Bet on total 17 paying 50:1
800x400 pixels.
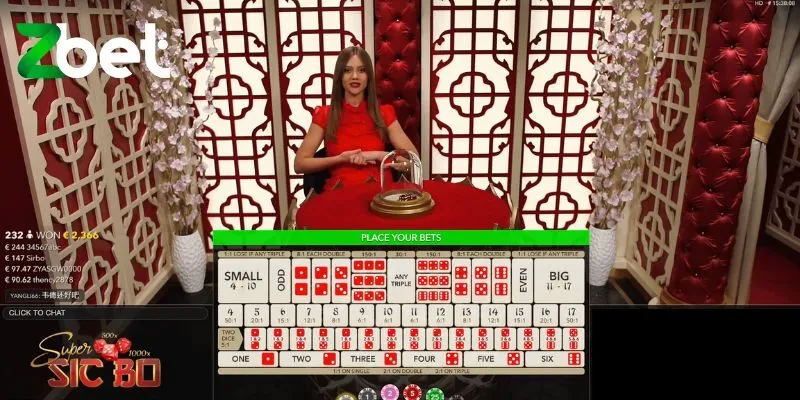pos(571,315)
